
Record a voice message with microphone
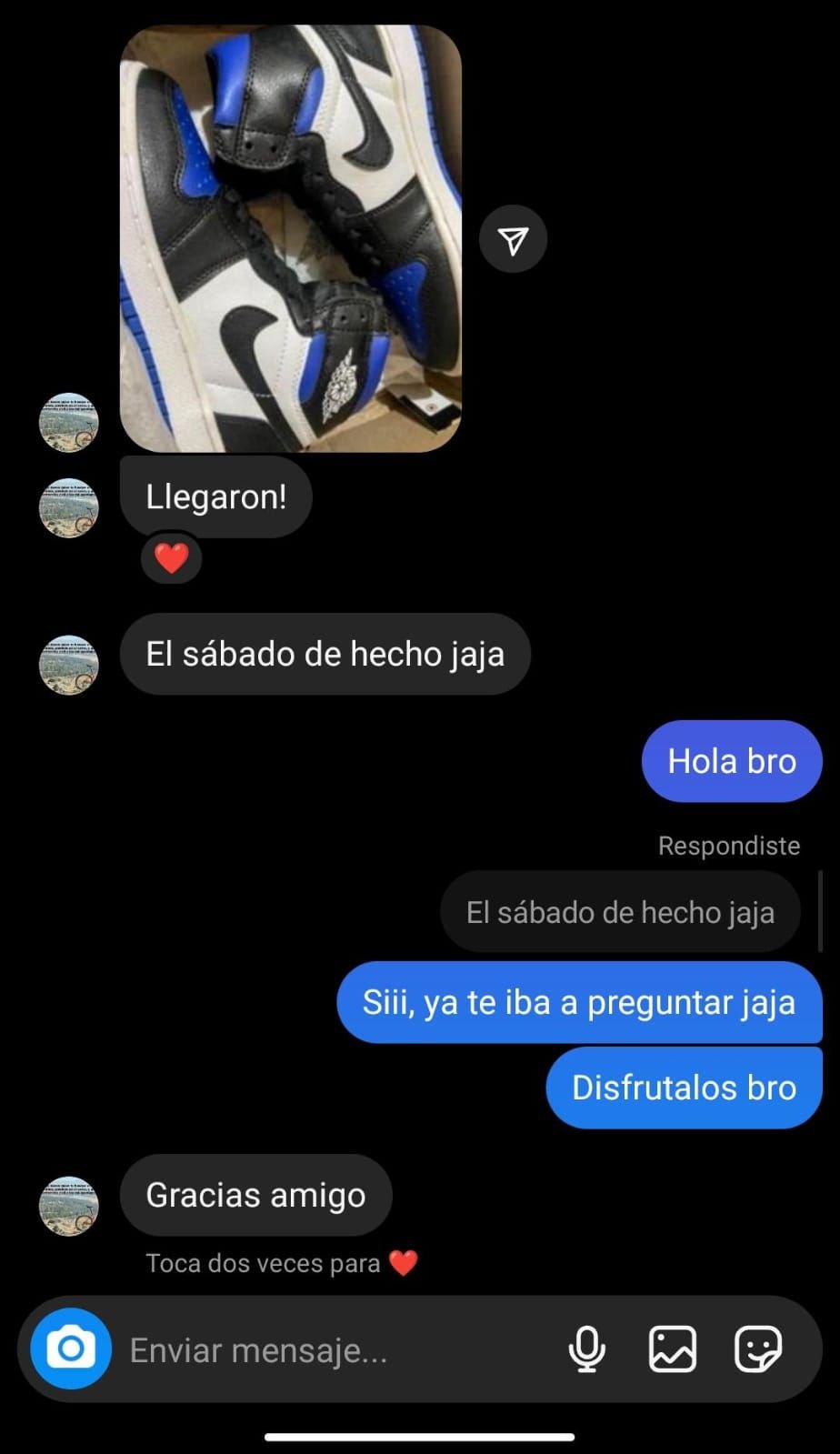point(587,1349)
